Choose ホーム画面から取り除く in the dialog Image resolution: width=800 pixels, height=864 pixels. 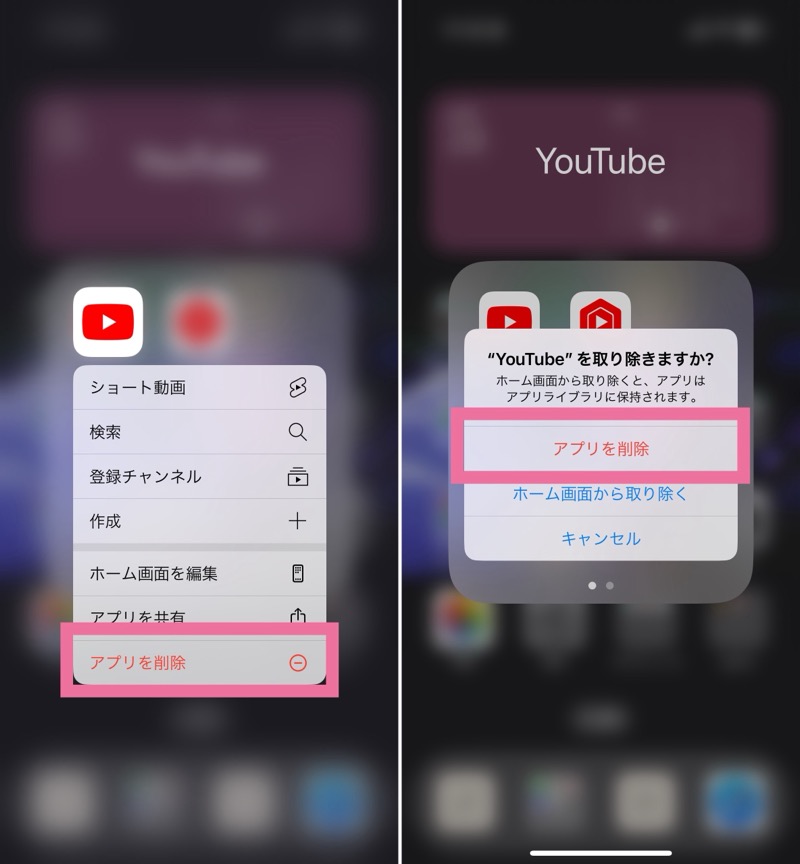click(600, 494)
